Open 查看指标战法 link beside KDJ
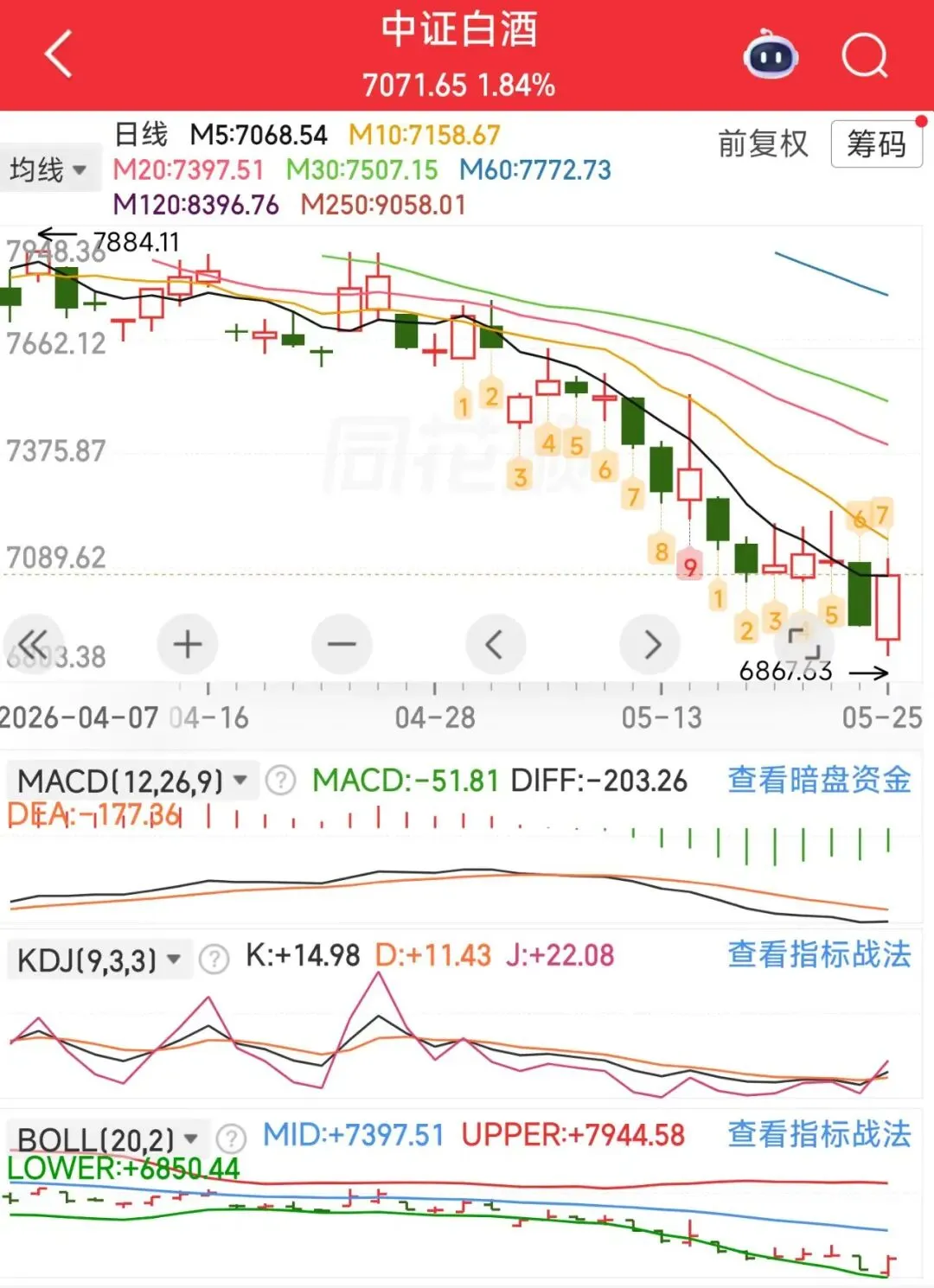This screenshot has width=934, height=1288. coord(819,954)
